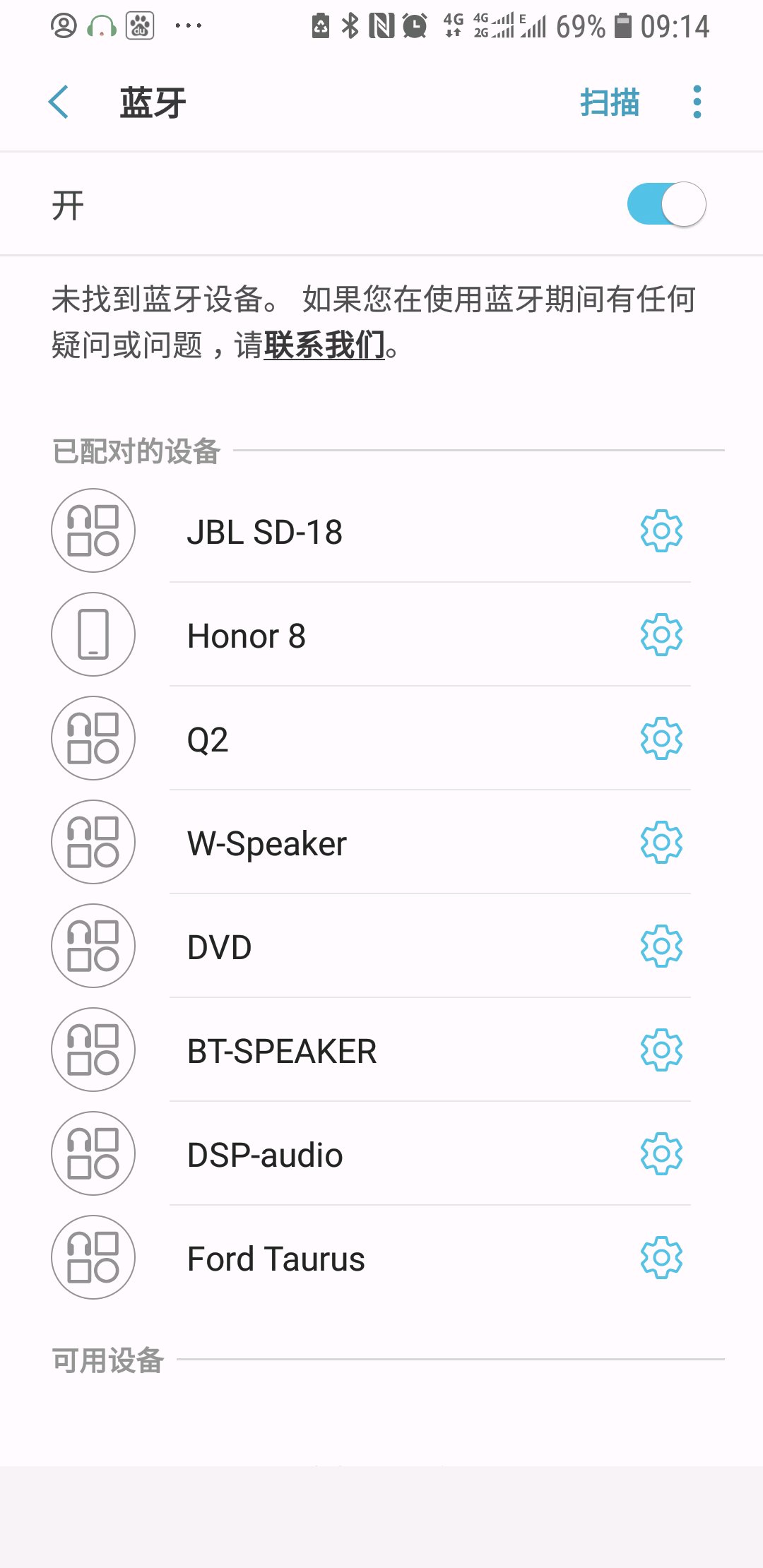Open settings gear for BT-SPEAKER
Image resolution: width=763 pixels, height=1568 pixels.
tap(661, 1050)
